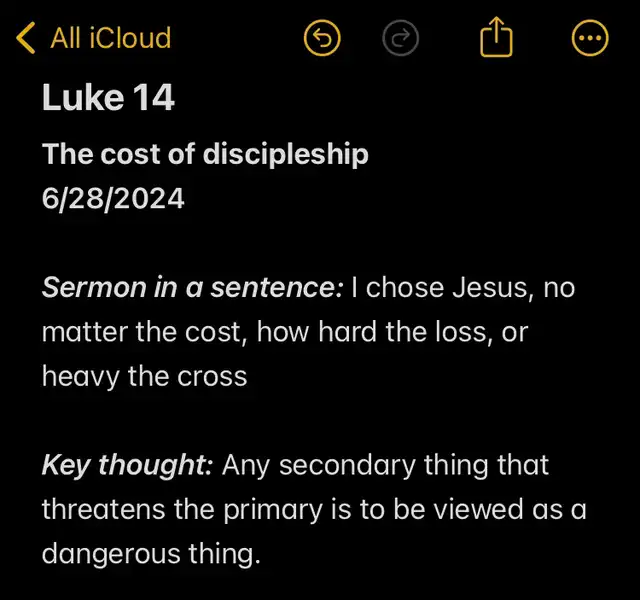Open the more options menu
The image size is (640, 600).
(x=589, y=39)
